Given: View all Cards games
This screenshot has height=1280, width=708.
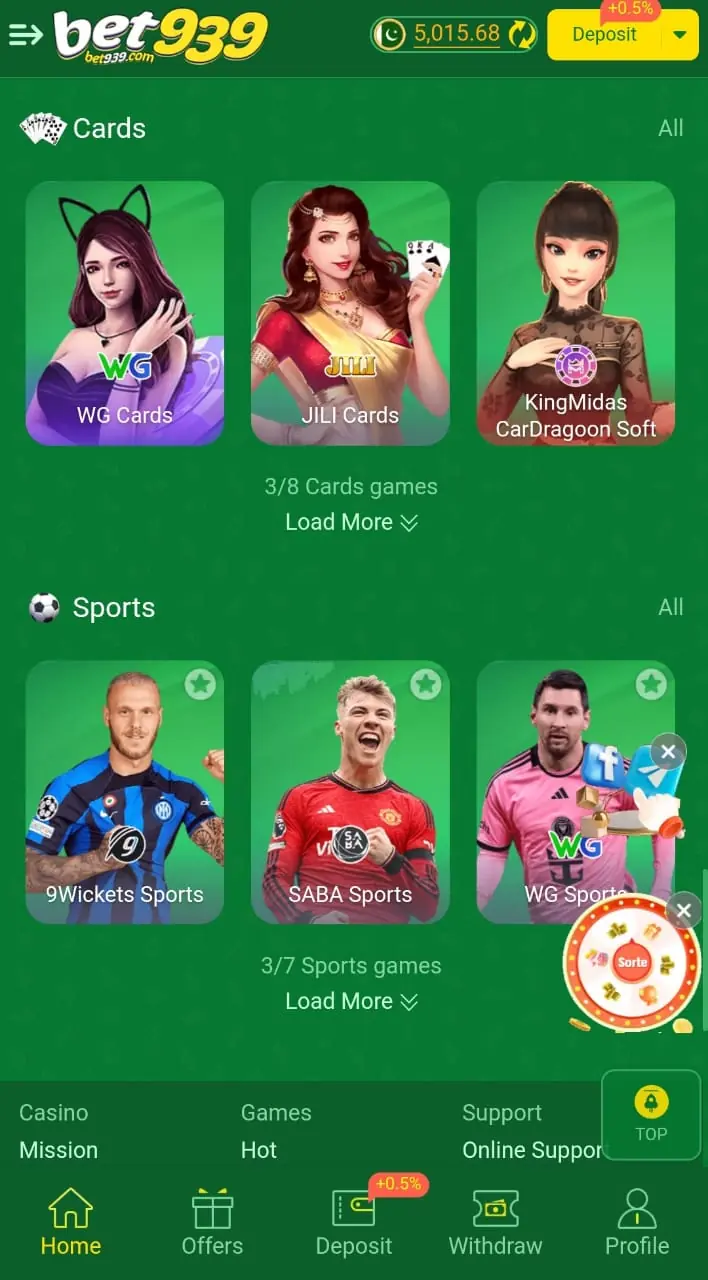Looking at the screenshot, I should (670, 128).
